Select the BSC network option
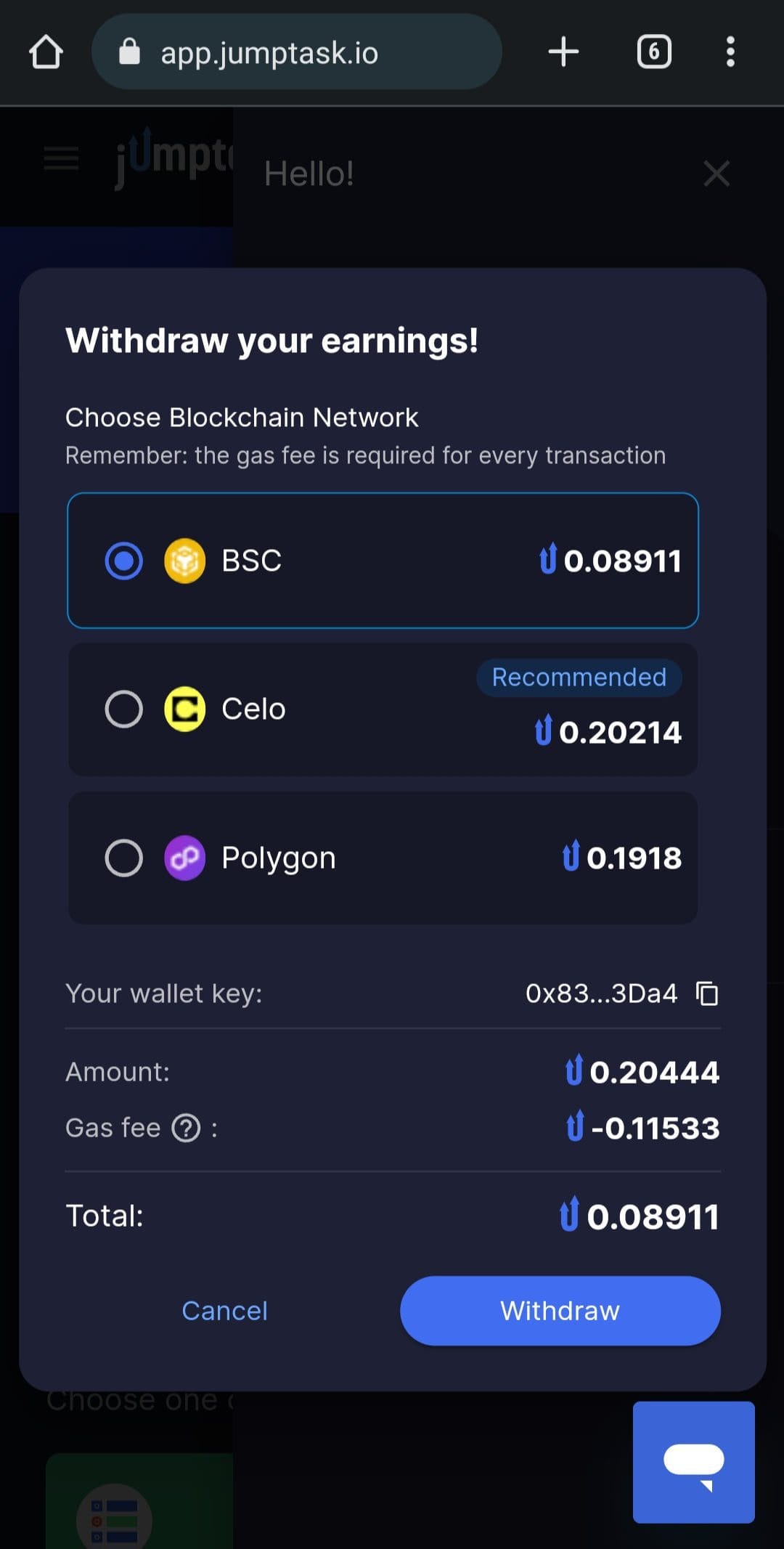Screen dimensions: 784x1549 (383, 561)
